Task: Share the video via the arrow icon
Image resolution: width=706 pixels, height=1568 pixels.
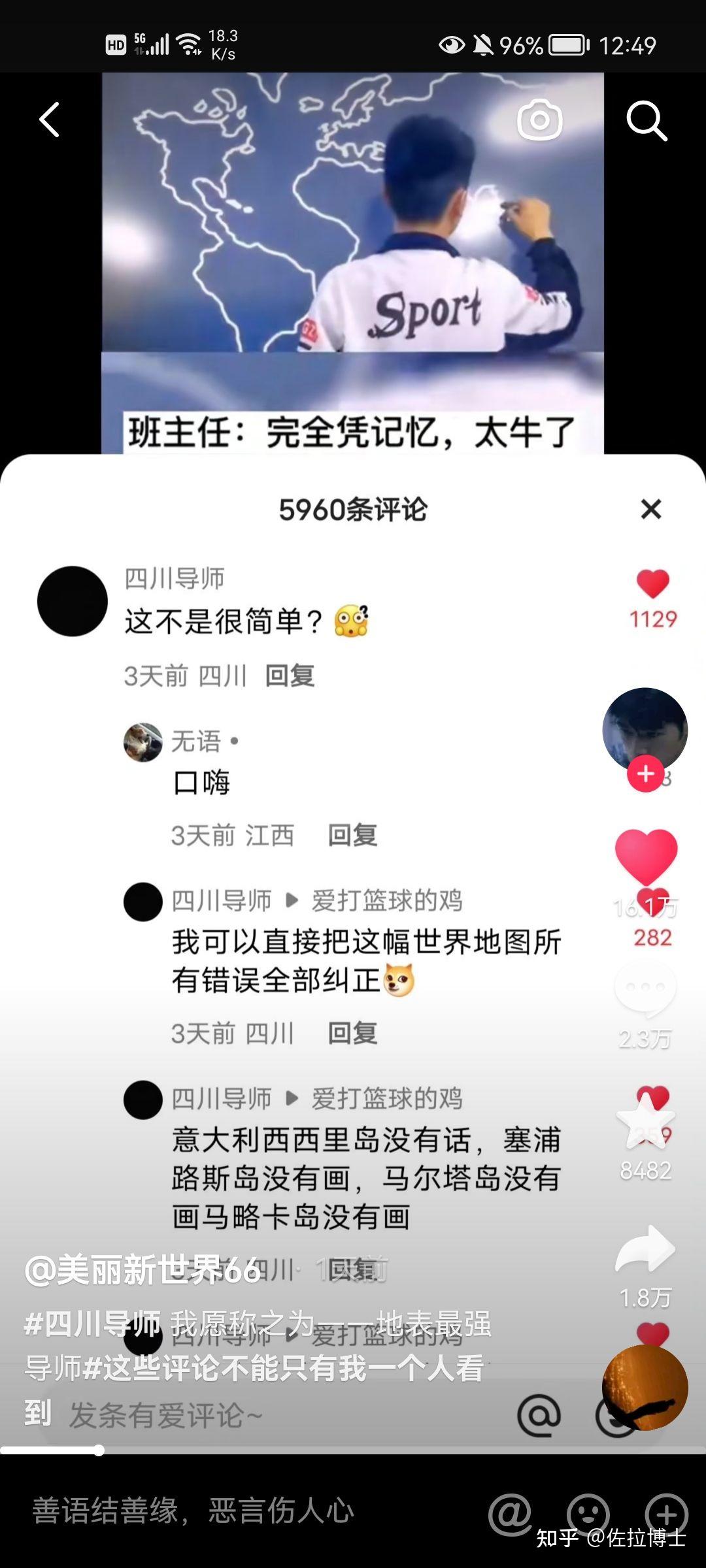Action: tap(645, 1249)
